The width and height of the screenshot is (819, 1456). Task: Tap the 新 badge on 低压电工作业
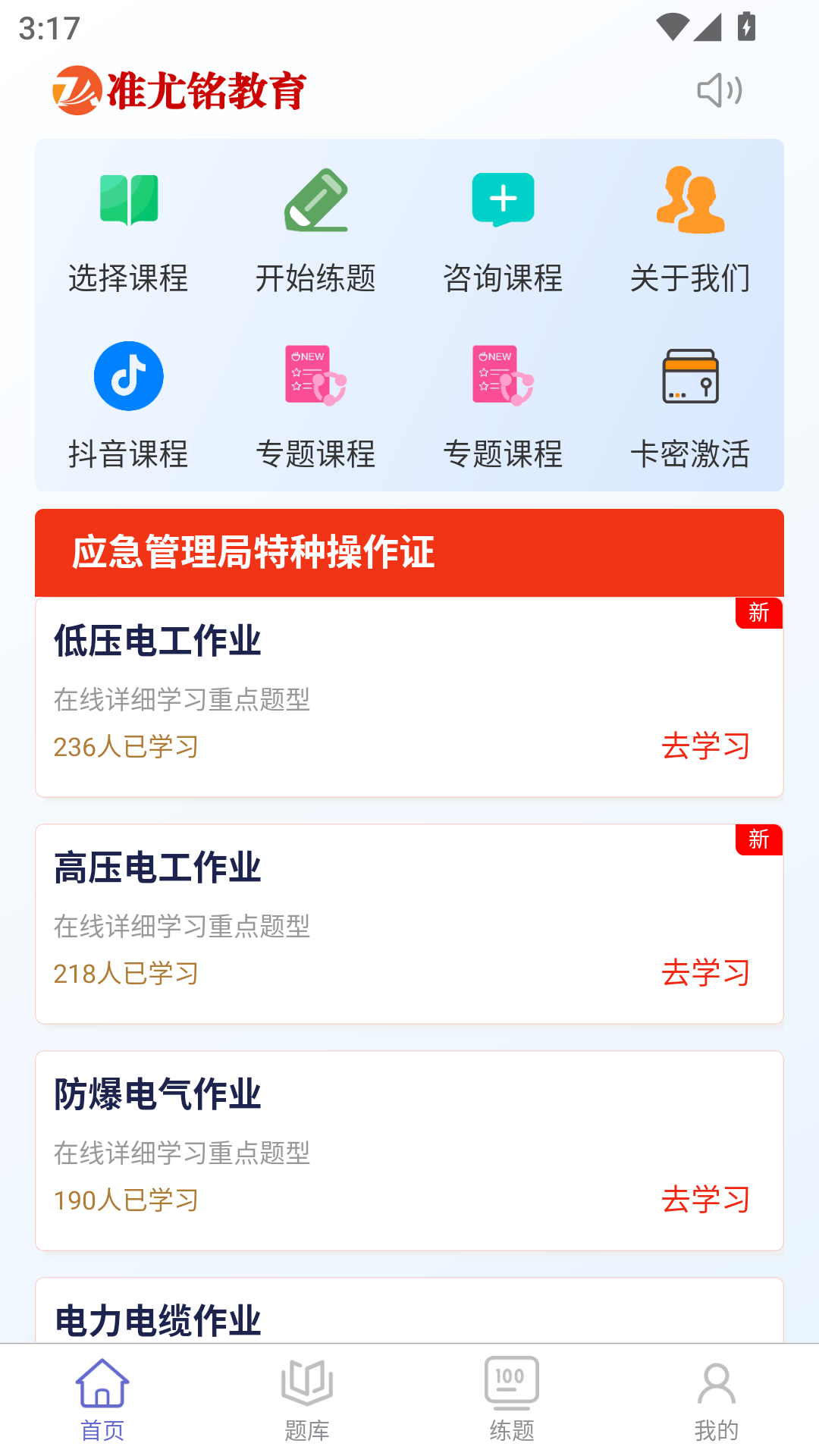click(760, 614)
